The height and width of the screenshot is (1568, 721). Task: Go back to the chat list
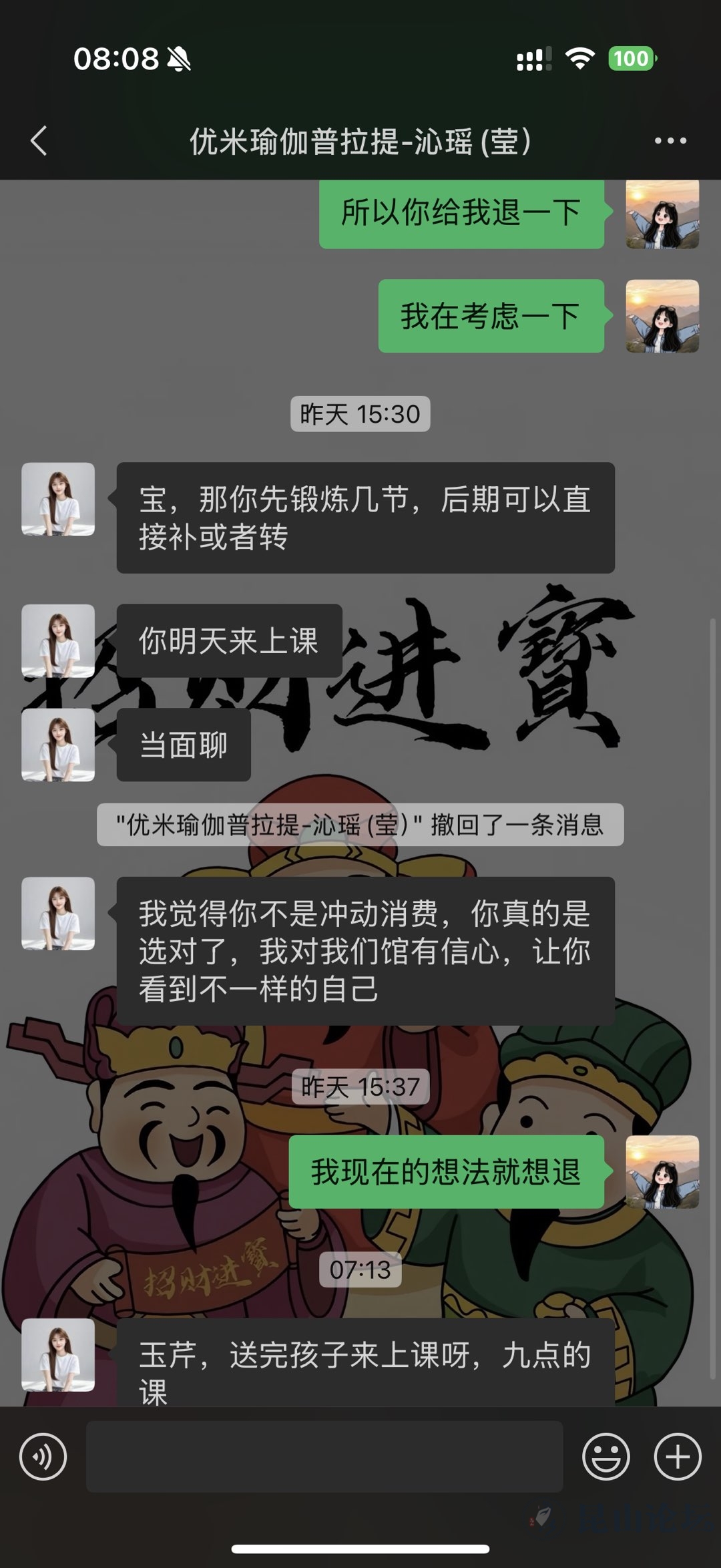39,141
